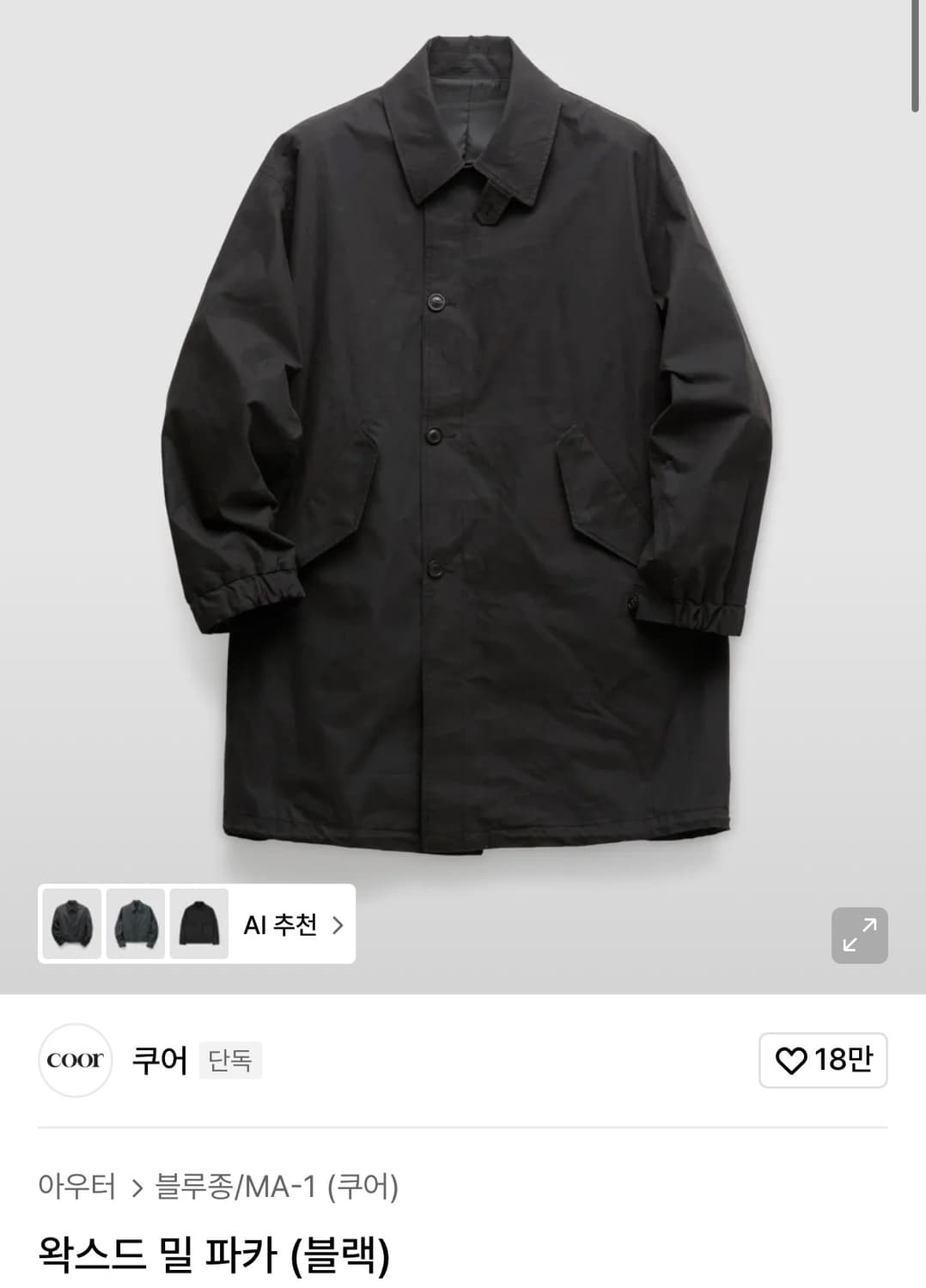This screenshot has width=926, height=1288.
Task: Open the AI 추천 recommendations panel
Action: pyautogui.click(x=278, y=926)
